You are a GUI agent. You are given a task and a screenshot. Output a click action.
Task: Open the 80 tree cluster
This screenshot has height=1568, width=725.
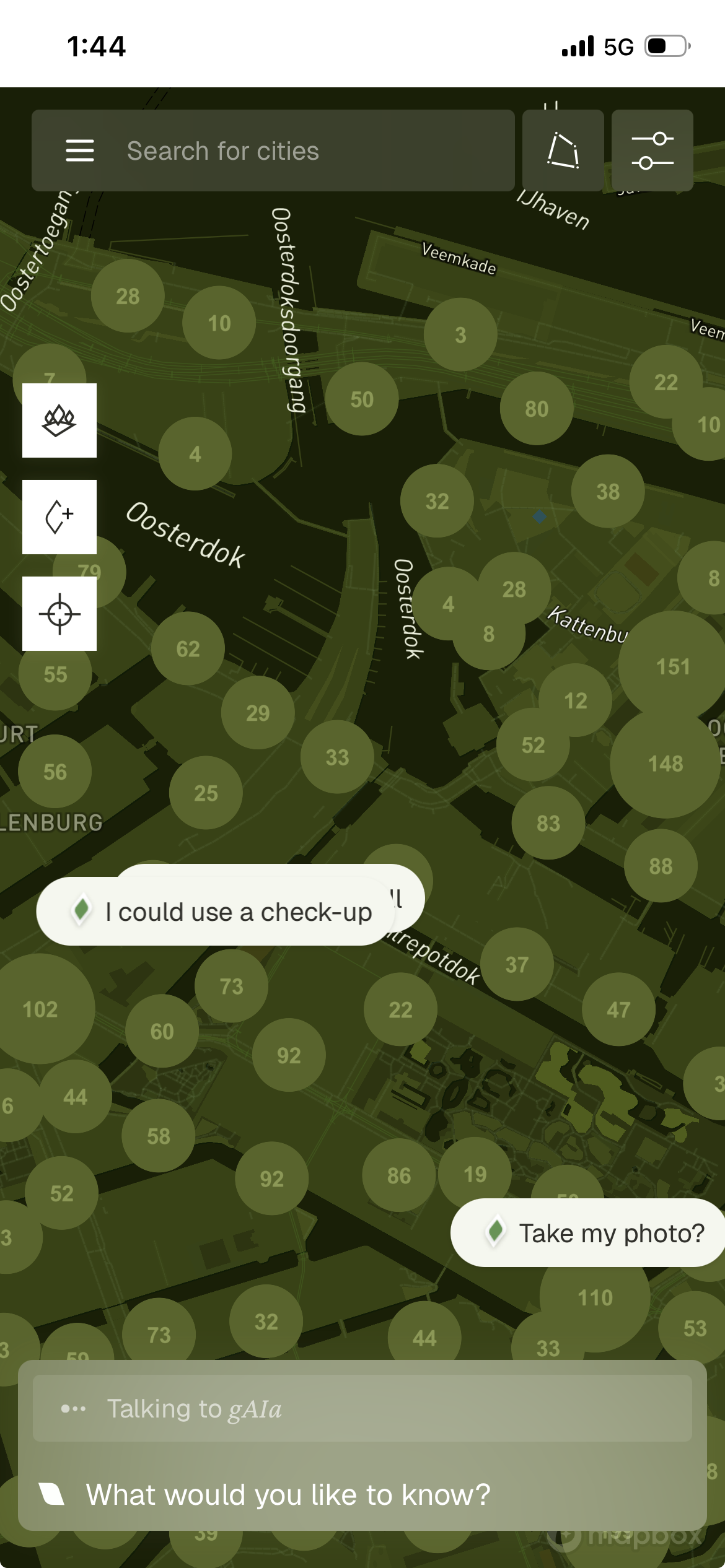pos(537,409)
